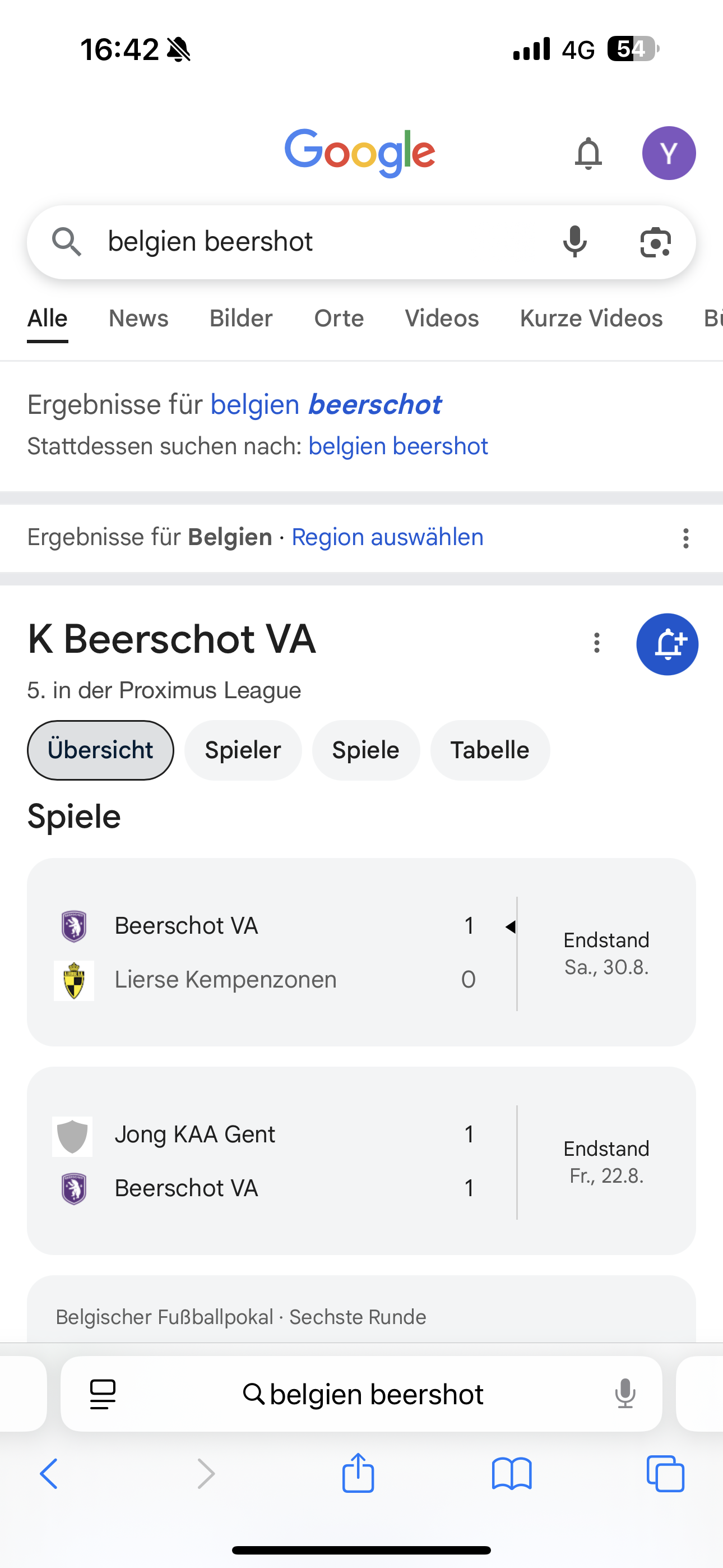Switch to the Videos tab
This screenshot has height=1568, width=723.
coord(442,319)
